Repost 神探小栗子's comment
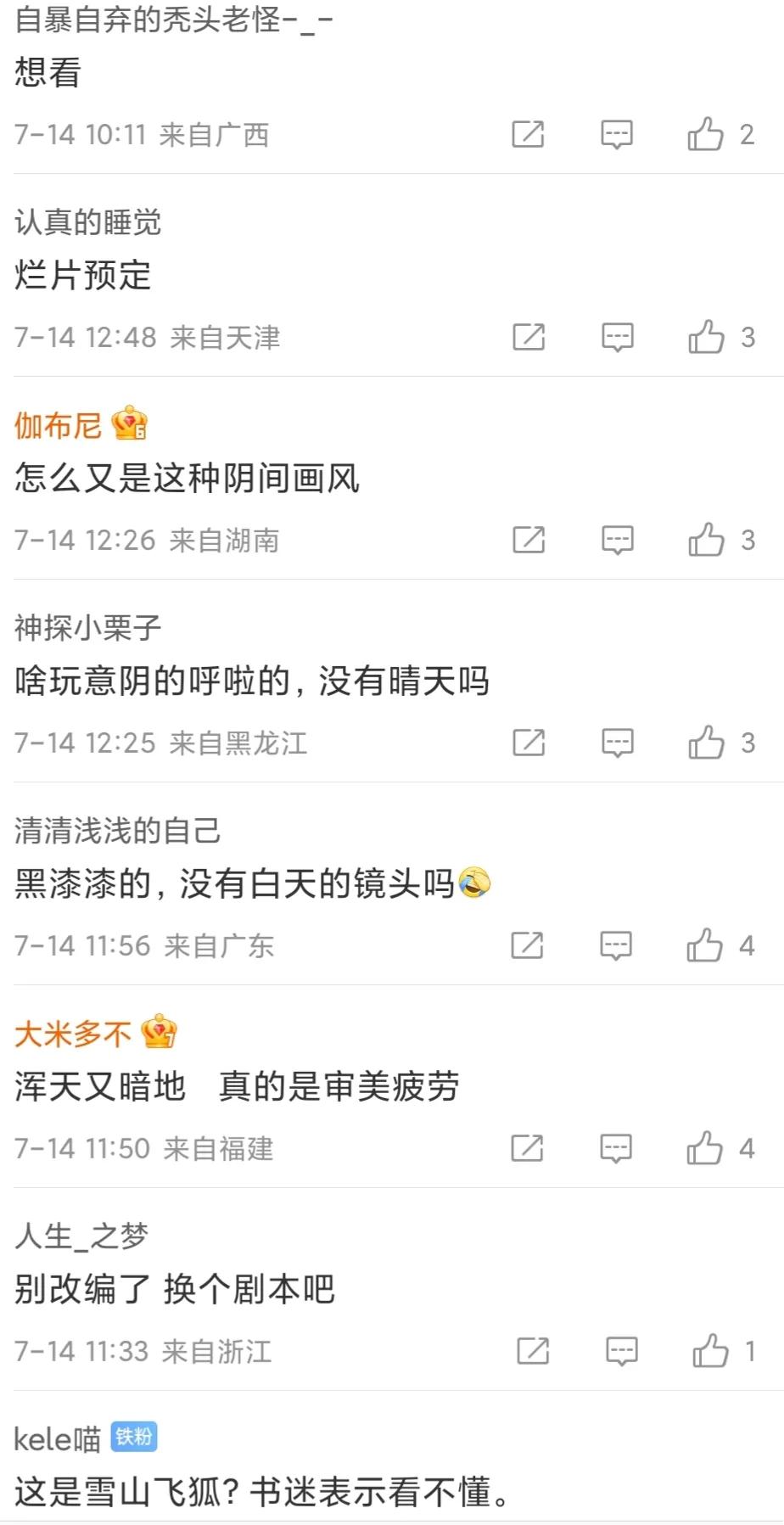 529,743
